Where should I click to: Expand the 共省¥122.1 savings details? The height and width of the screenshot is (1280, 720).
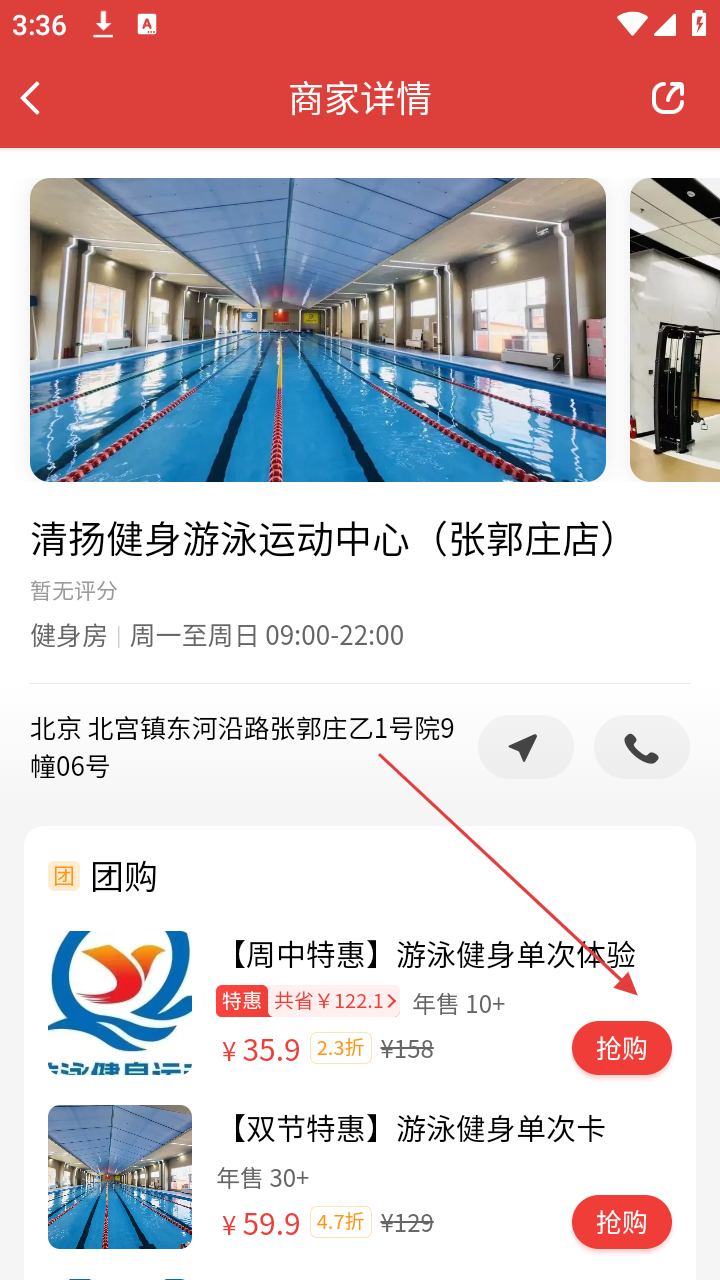(x=334, y=1001)
